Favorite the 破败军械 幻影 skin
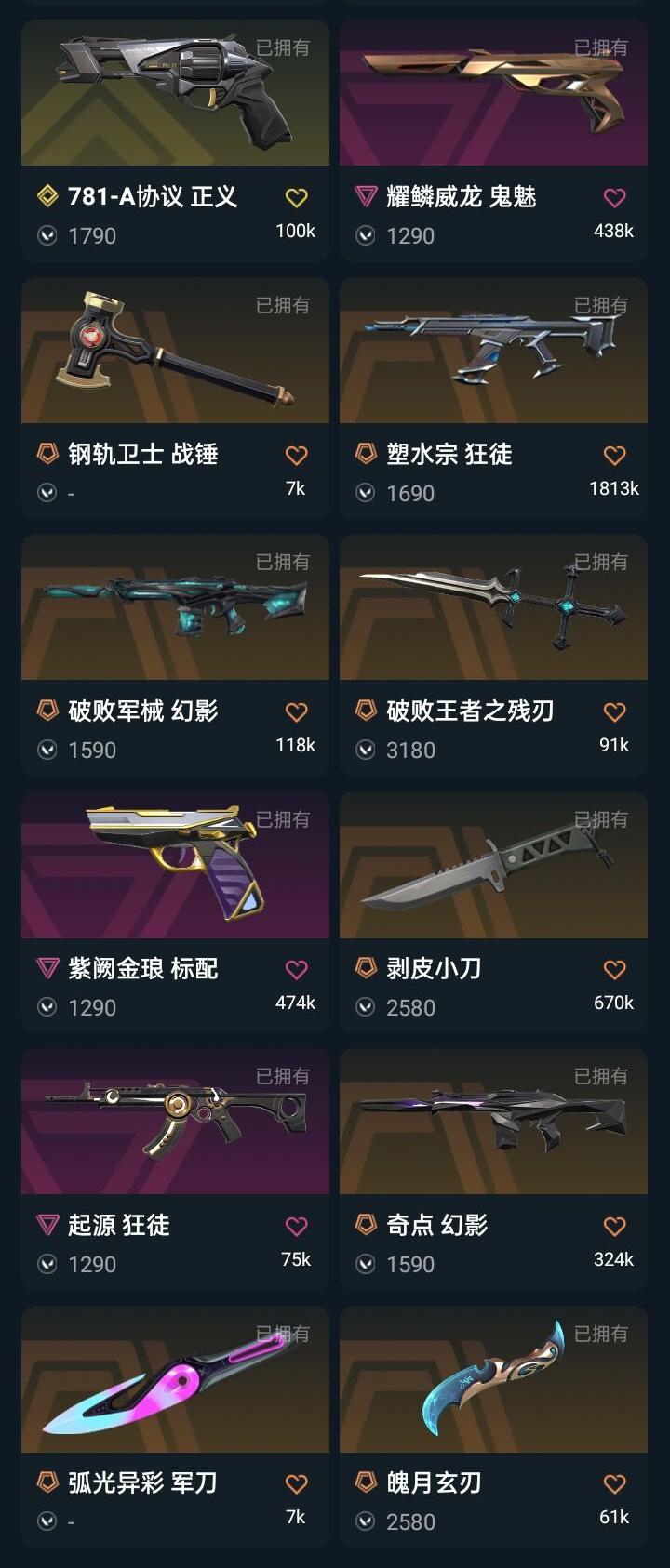The image size is (670, 1568). point(296,711)
